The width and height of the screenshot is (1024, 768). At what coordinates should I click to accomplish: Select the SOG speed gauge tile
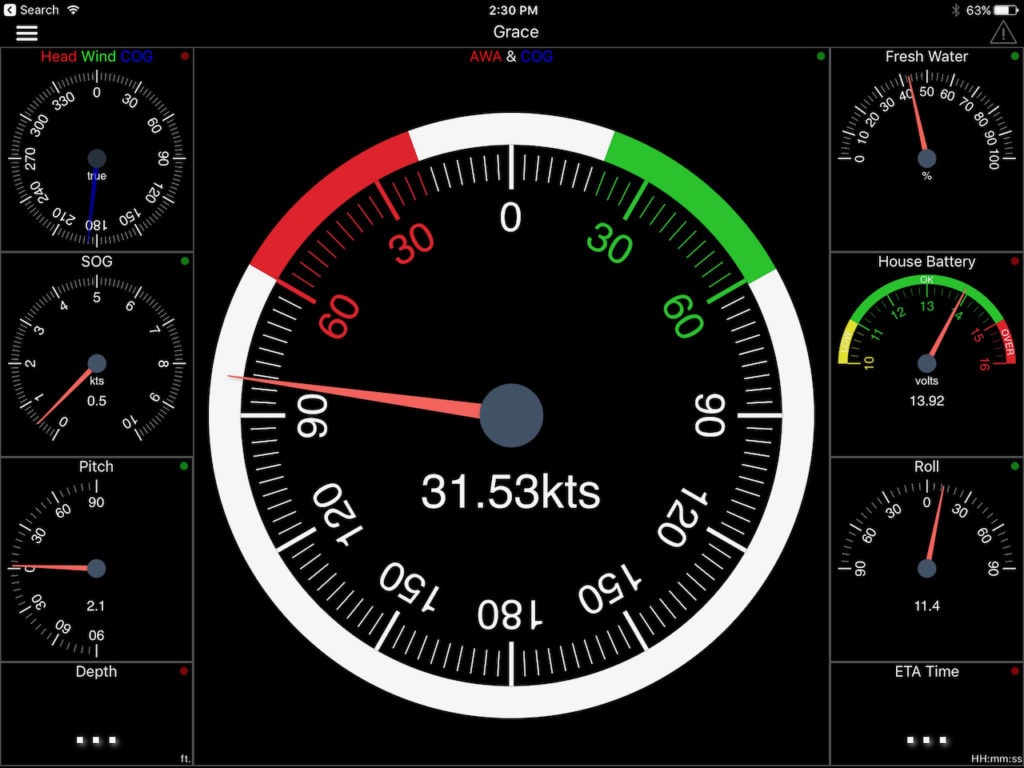point(96,355)
